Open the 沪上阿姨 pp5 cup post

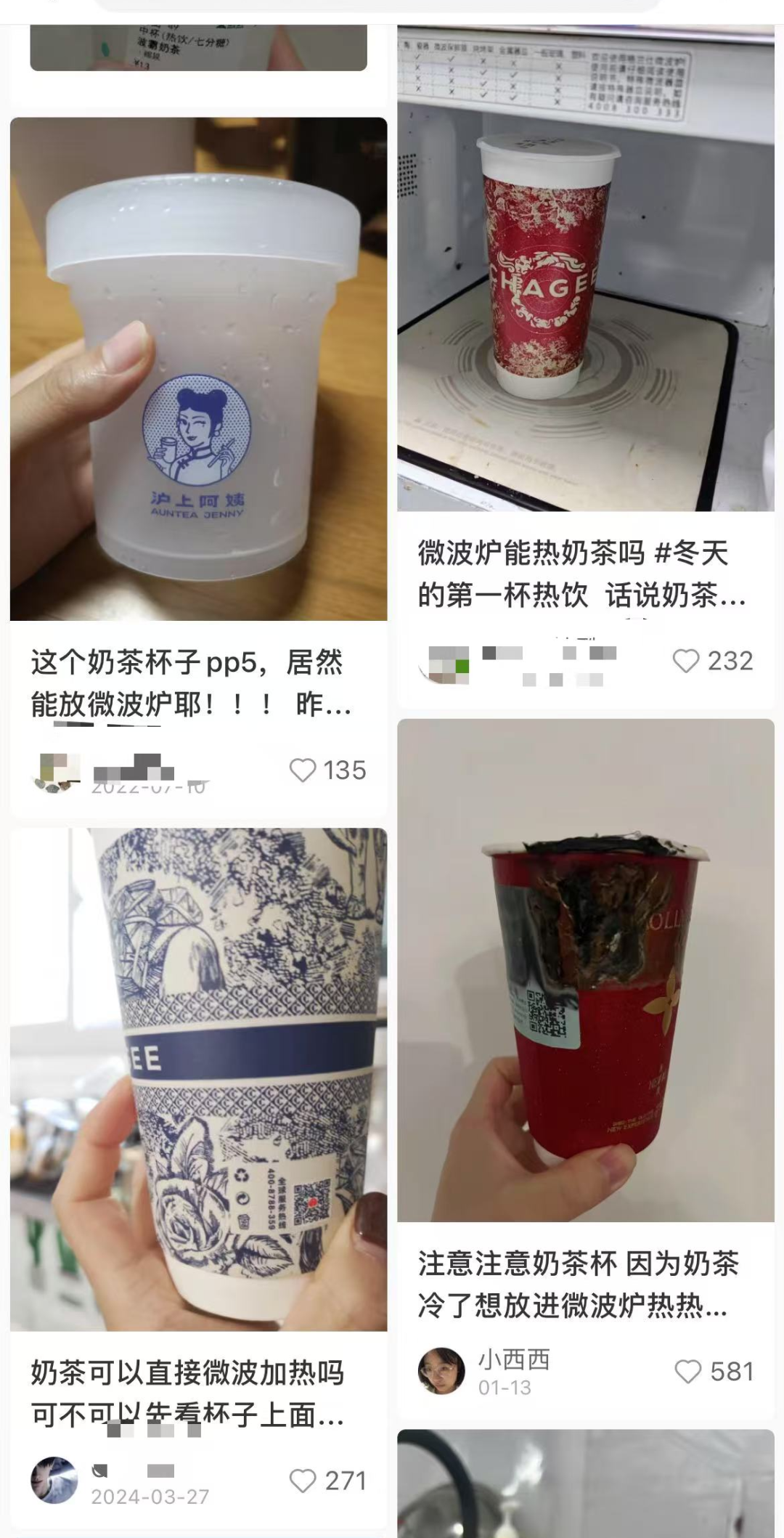tap(198, 369)
